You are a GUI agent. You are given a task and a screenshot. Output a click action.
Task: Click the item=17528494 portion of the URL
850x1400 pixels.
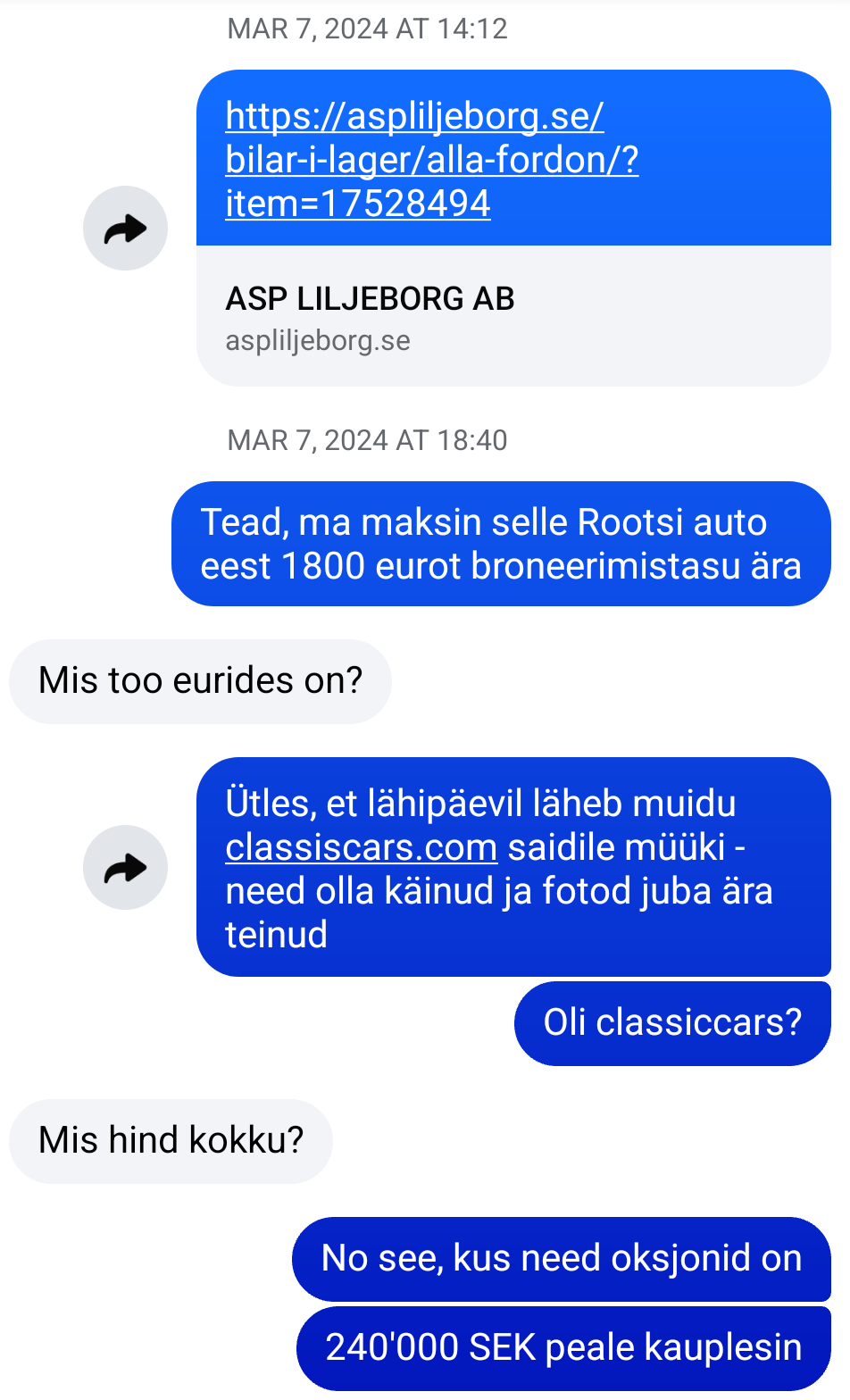[357, 203]
